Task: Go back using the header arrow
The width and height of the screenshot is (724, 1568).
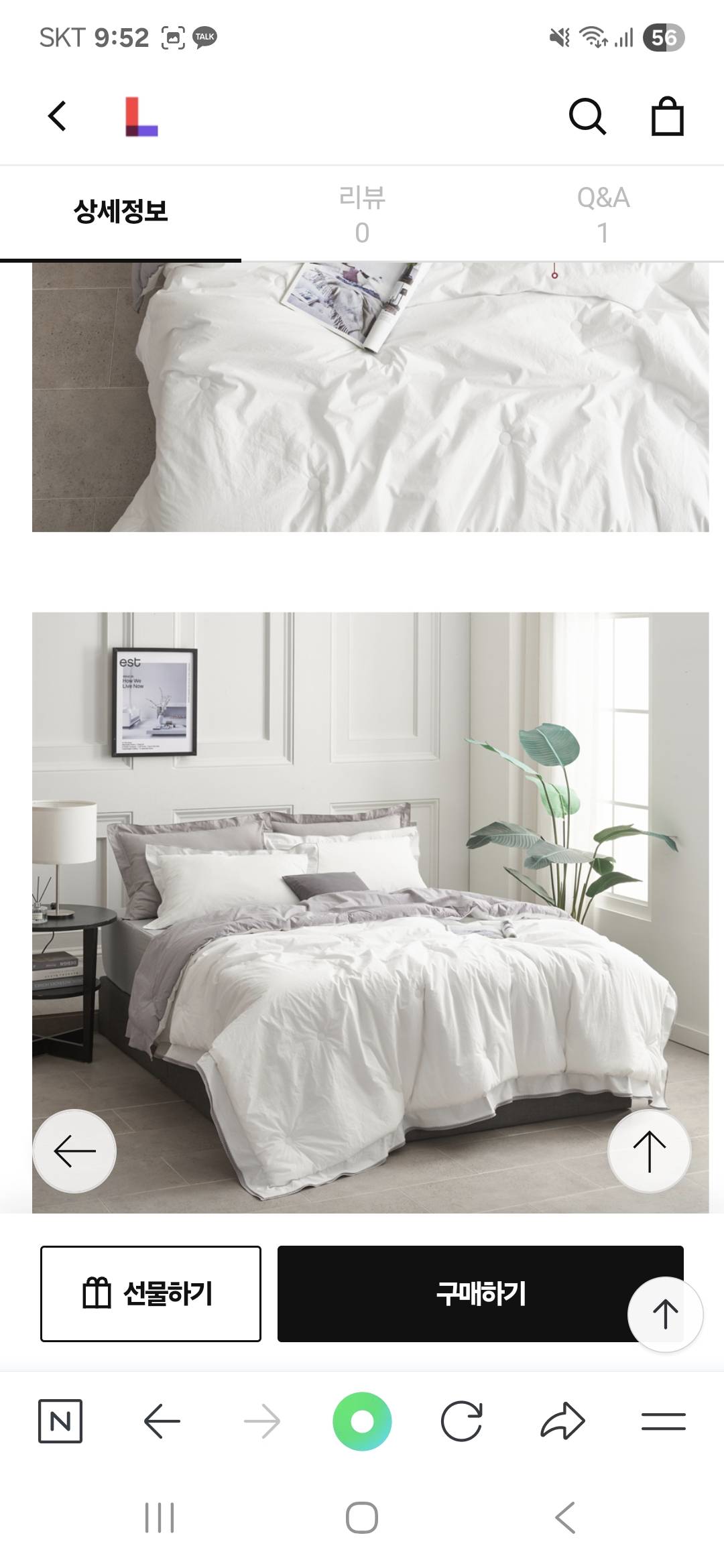Action: [x=58, y=116]
